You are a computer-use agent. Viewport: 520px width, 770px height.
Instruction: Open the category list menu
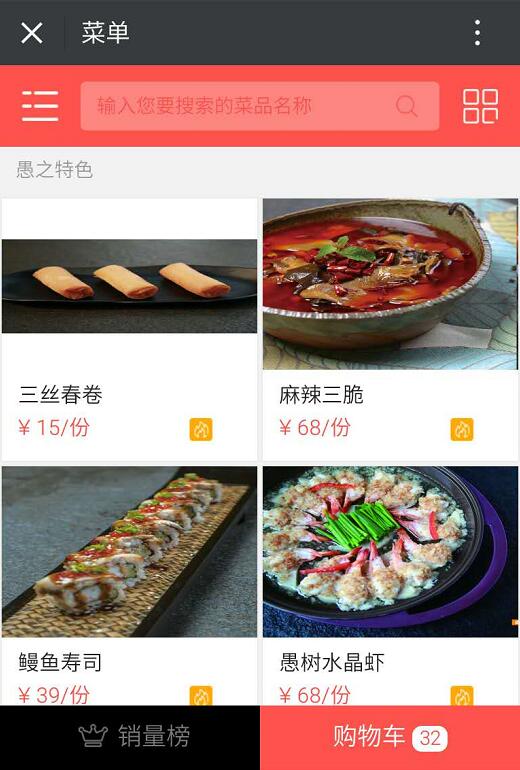point(40,106)
